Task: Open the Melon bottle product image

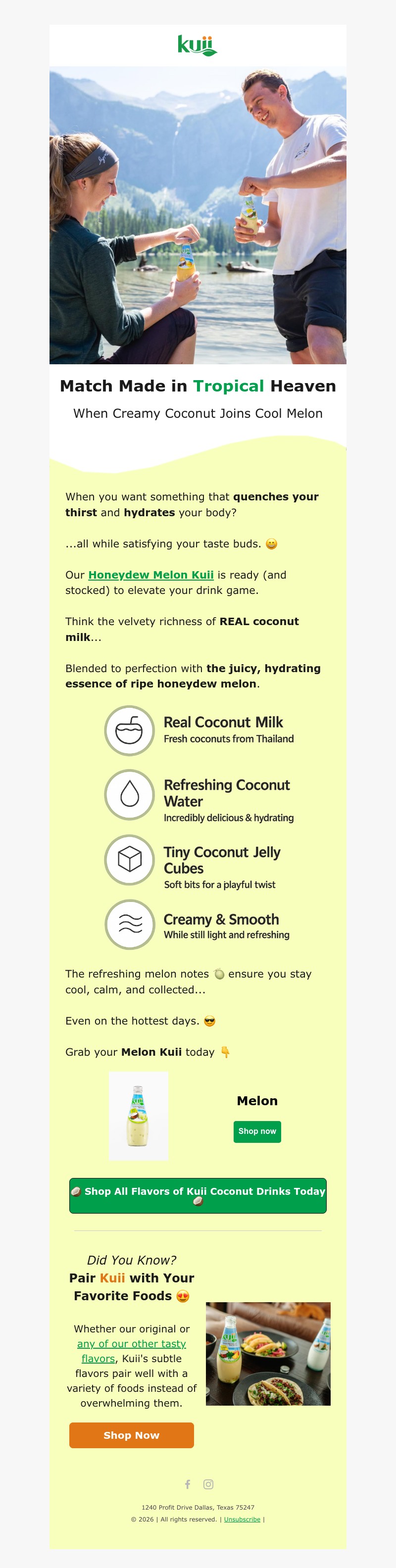Action: point(138,1116)
